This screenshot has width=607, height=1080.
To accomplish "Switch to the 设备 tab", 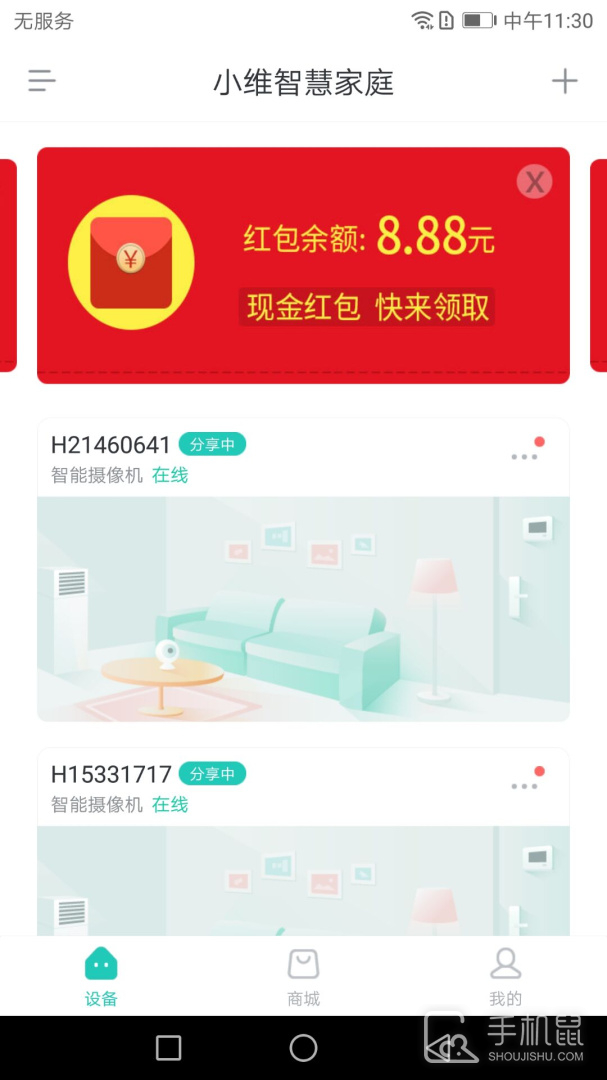I will [101, 976].
